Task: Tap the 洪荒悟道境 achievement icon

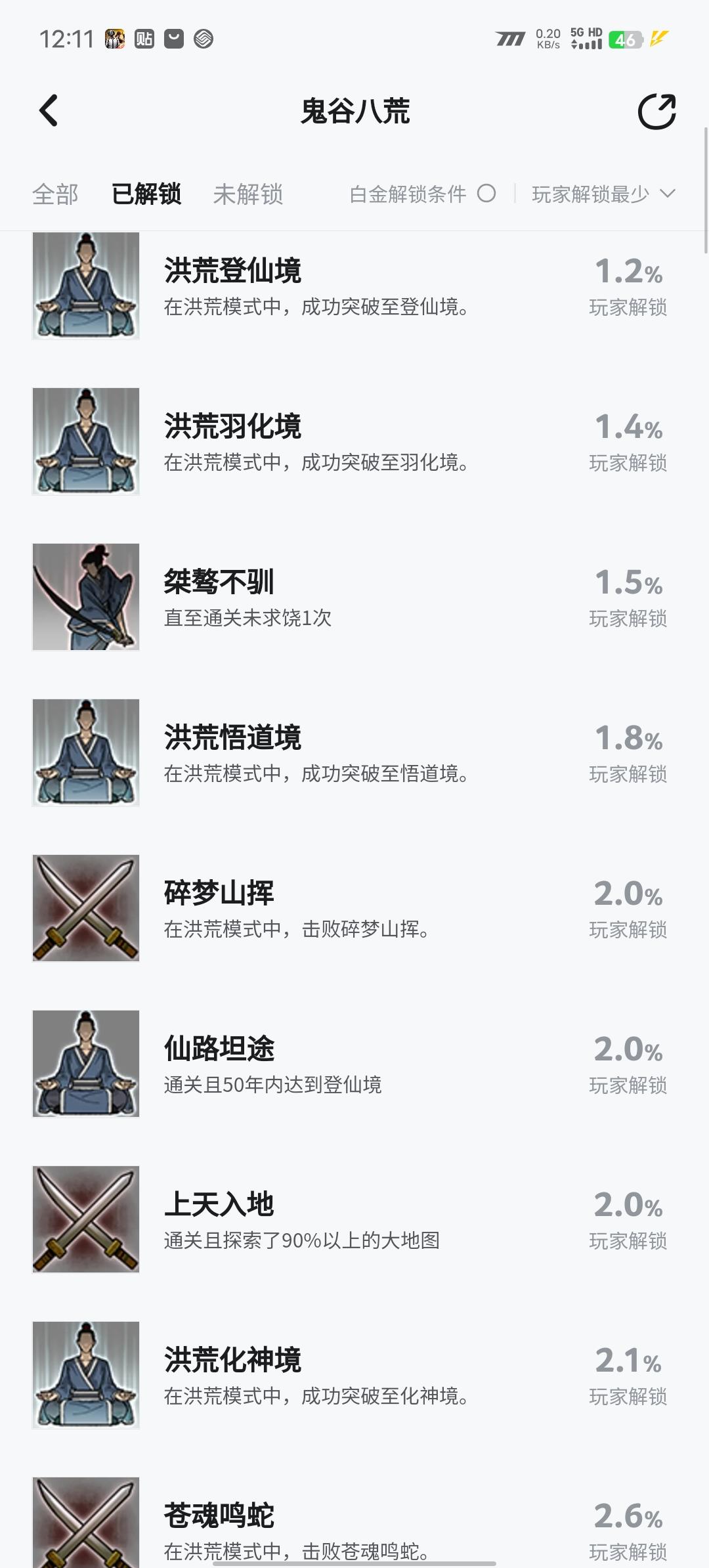Action: click(x=86, y=752)
